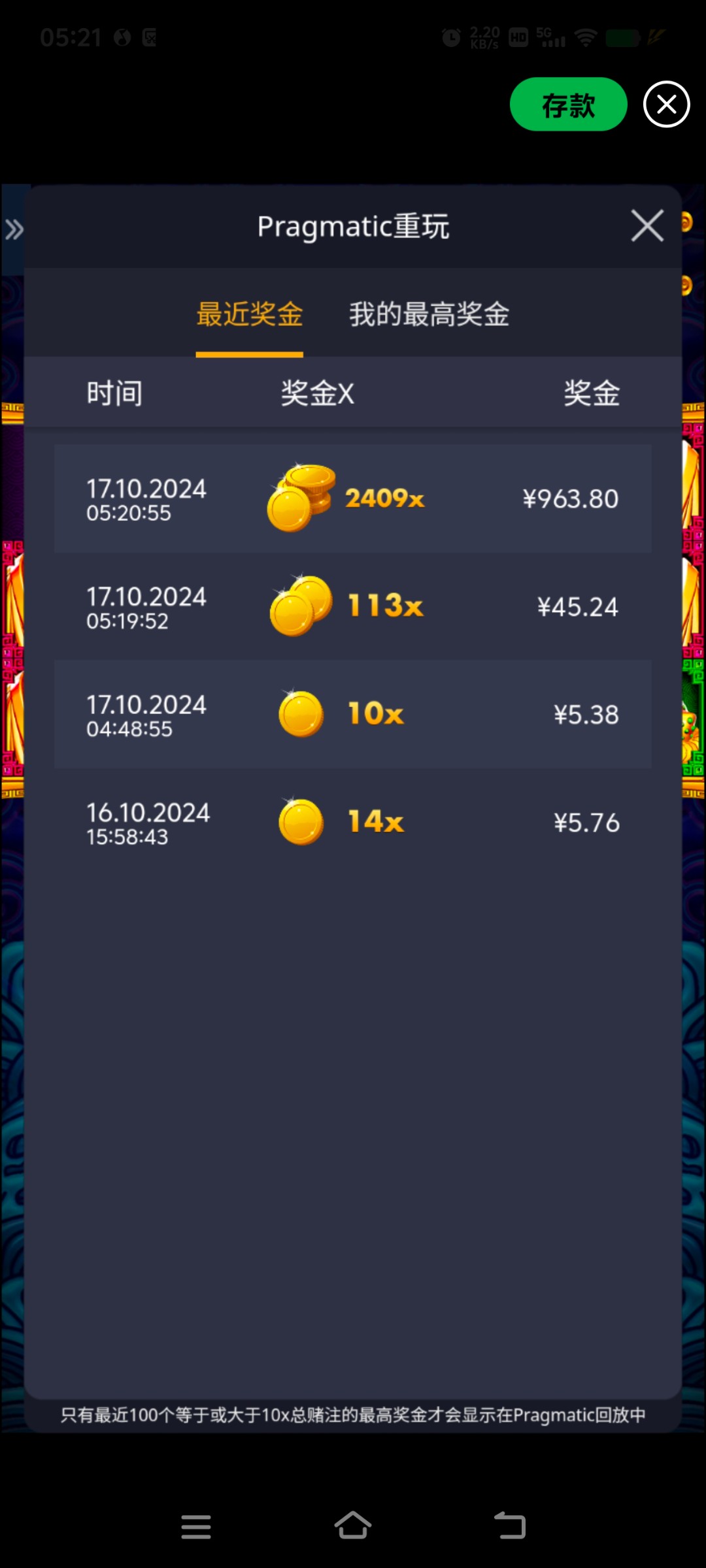Open the 10x replay from 04:48:55

(x=352, y=714)
